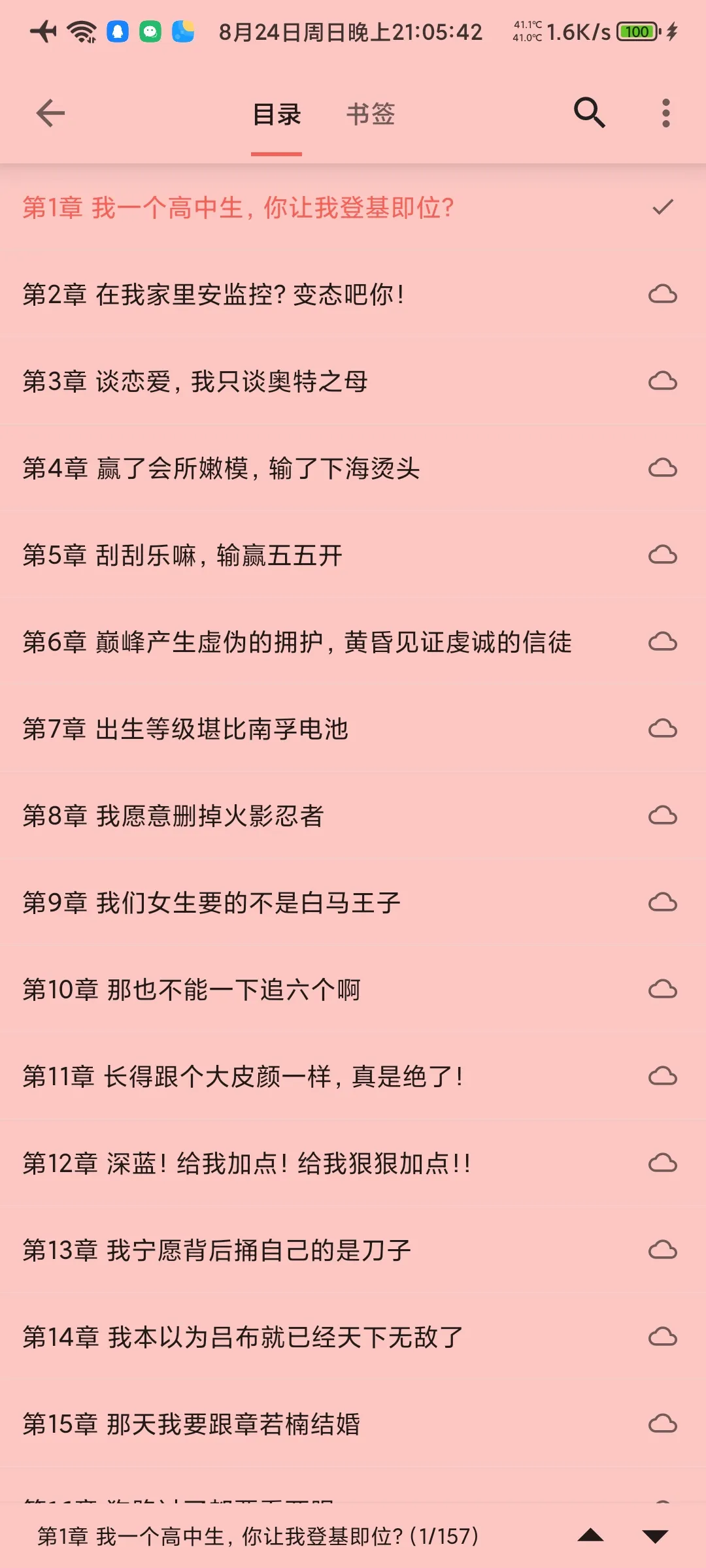Read 第3章 谈恋爱，我只谈奥特之母

click(195, 382)
